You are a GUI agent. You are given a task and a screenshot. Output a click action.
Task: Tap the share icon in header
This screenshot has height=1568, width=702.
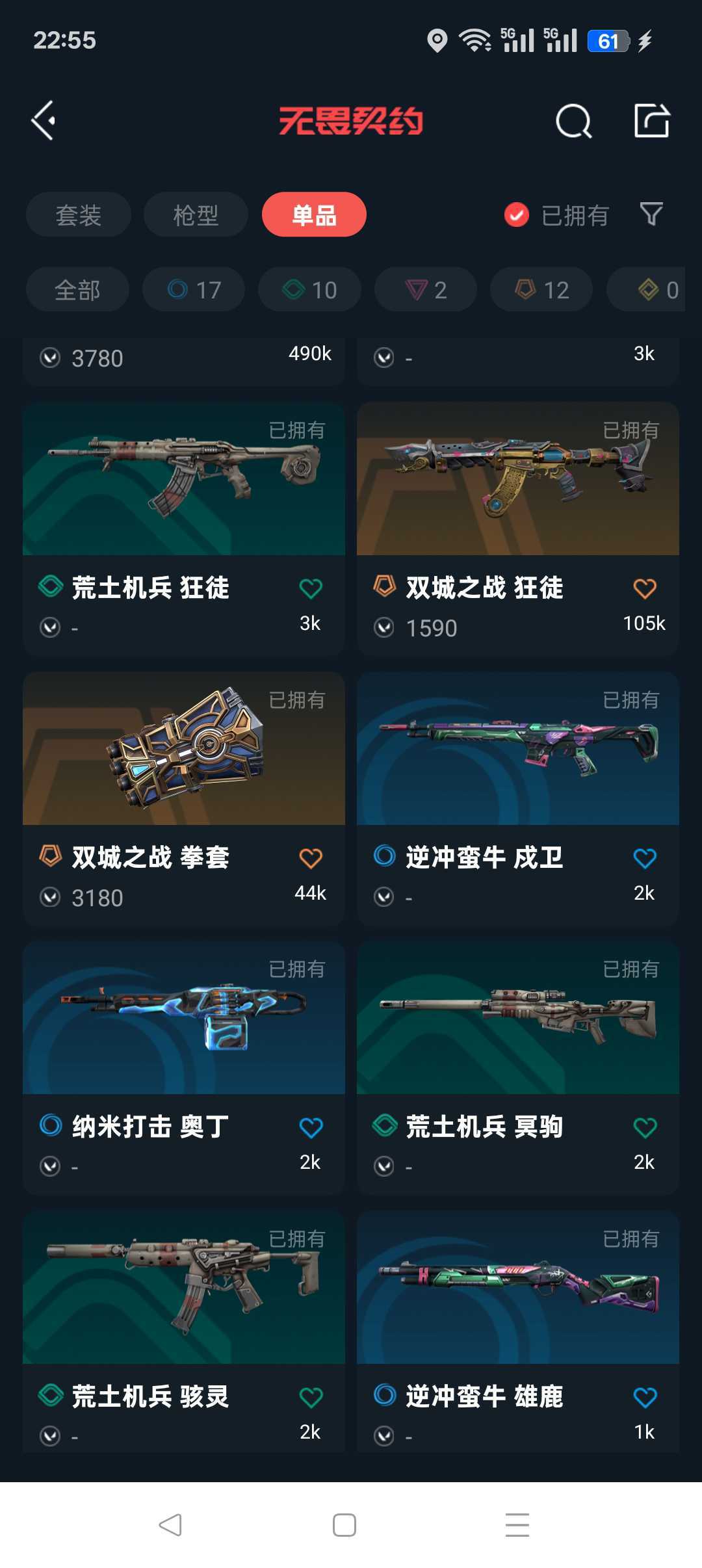652,120
